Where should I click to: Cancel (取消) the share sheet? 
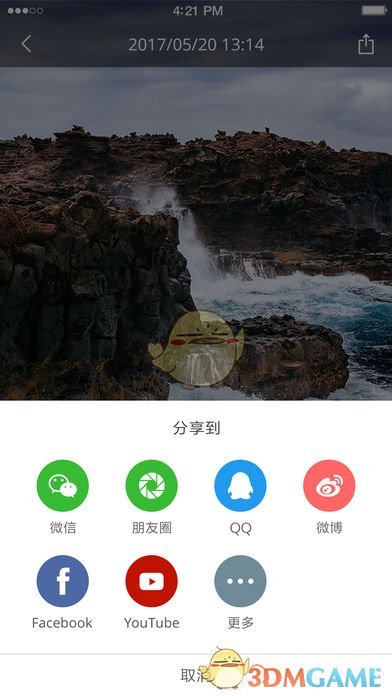pos(196,675)
